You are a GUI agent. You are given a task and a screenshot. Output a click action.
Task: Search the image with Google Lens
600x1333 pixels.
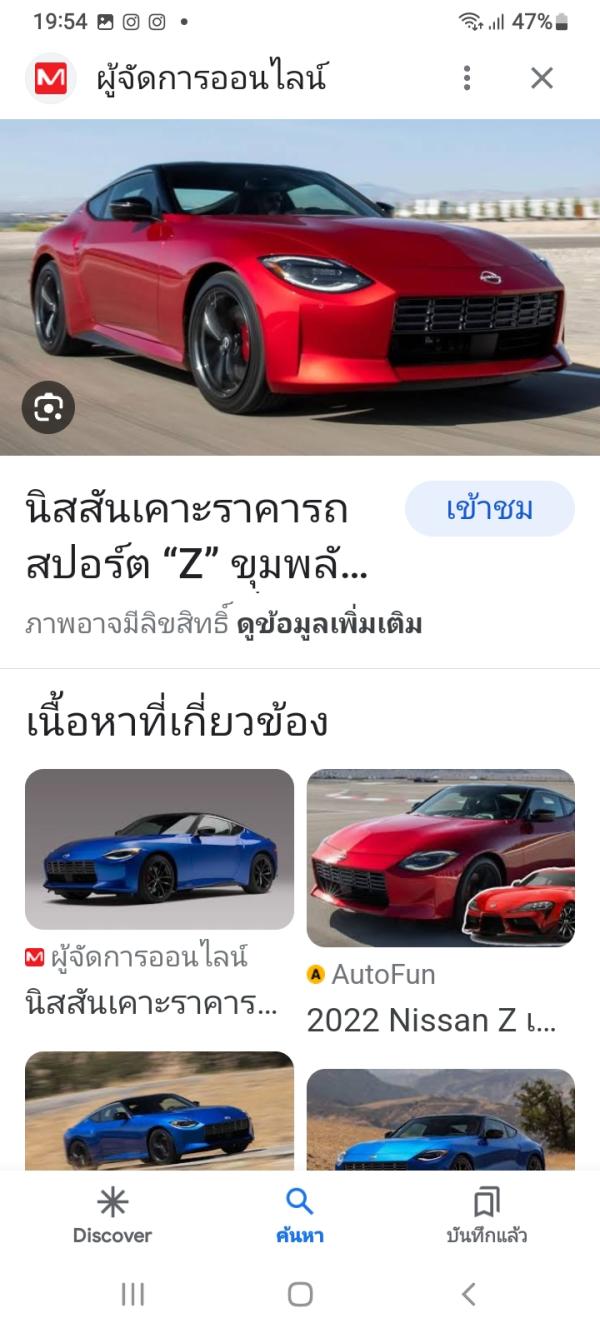48,407
